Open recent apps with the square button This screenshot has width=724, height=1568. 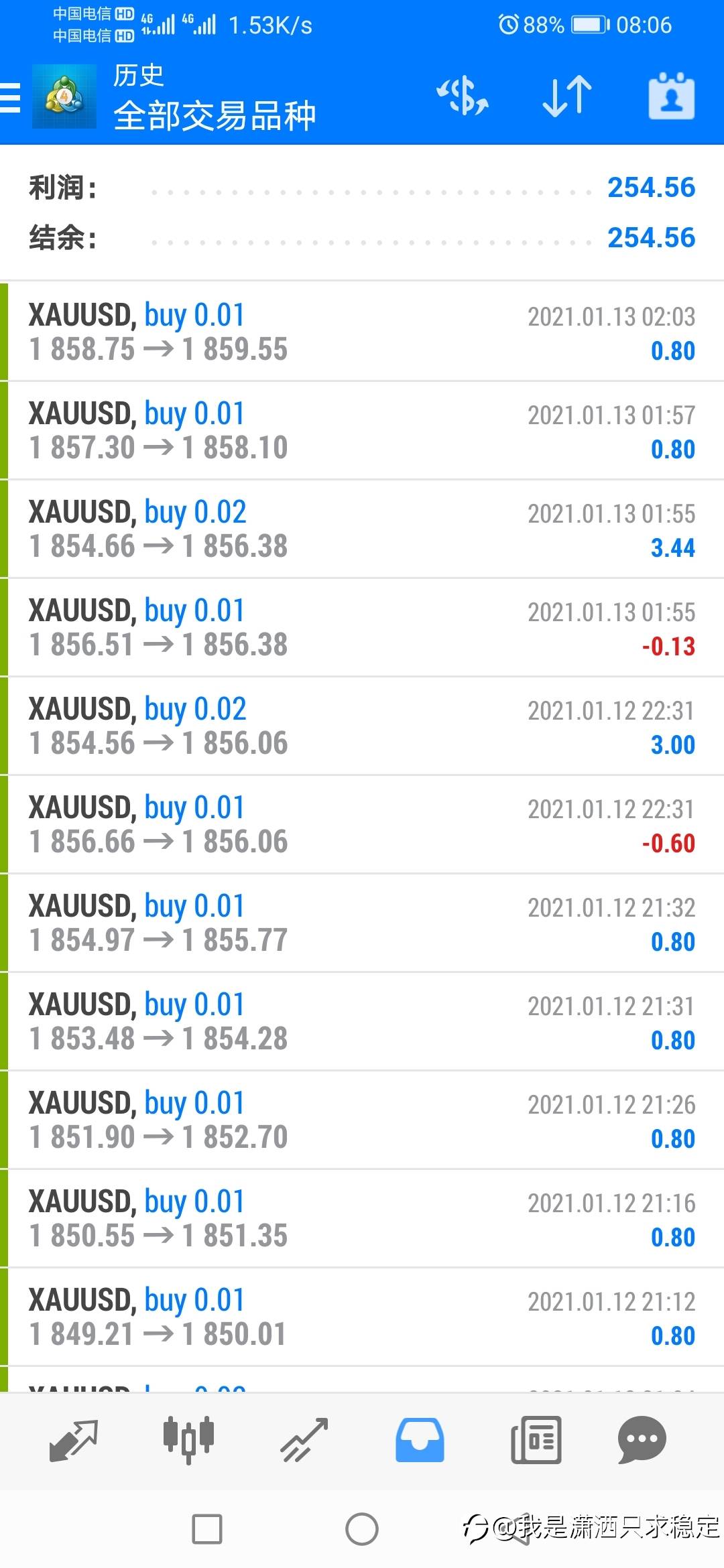coord(207,1529)
